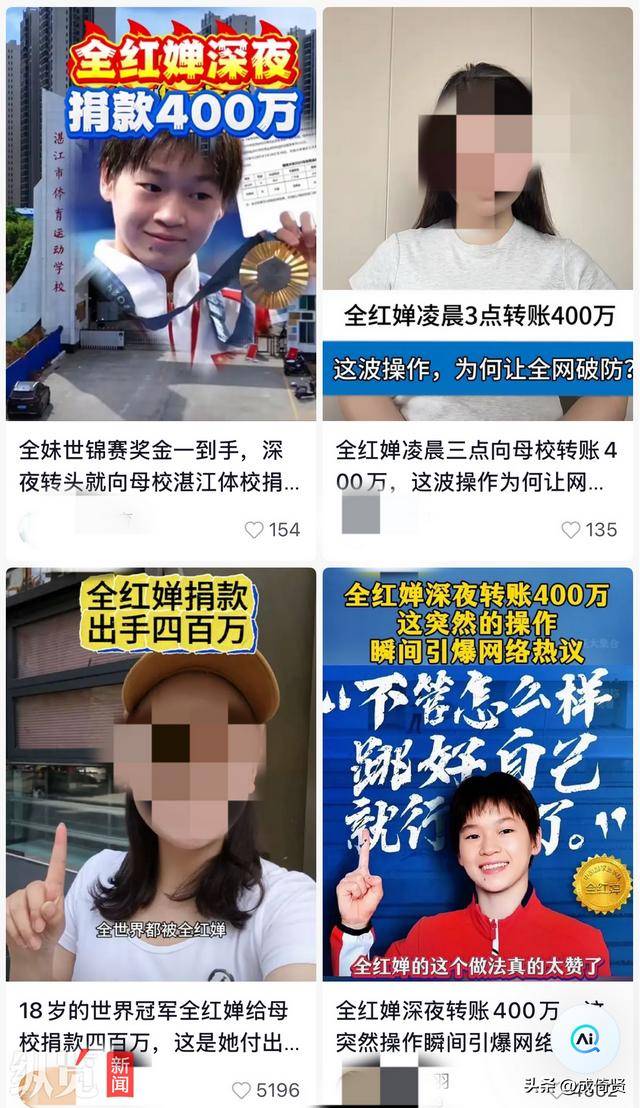
Task: Open the 全红婵凌晨3点转账400万 video card
Action: (x=480, y=215)
